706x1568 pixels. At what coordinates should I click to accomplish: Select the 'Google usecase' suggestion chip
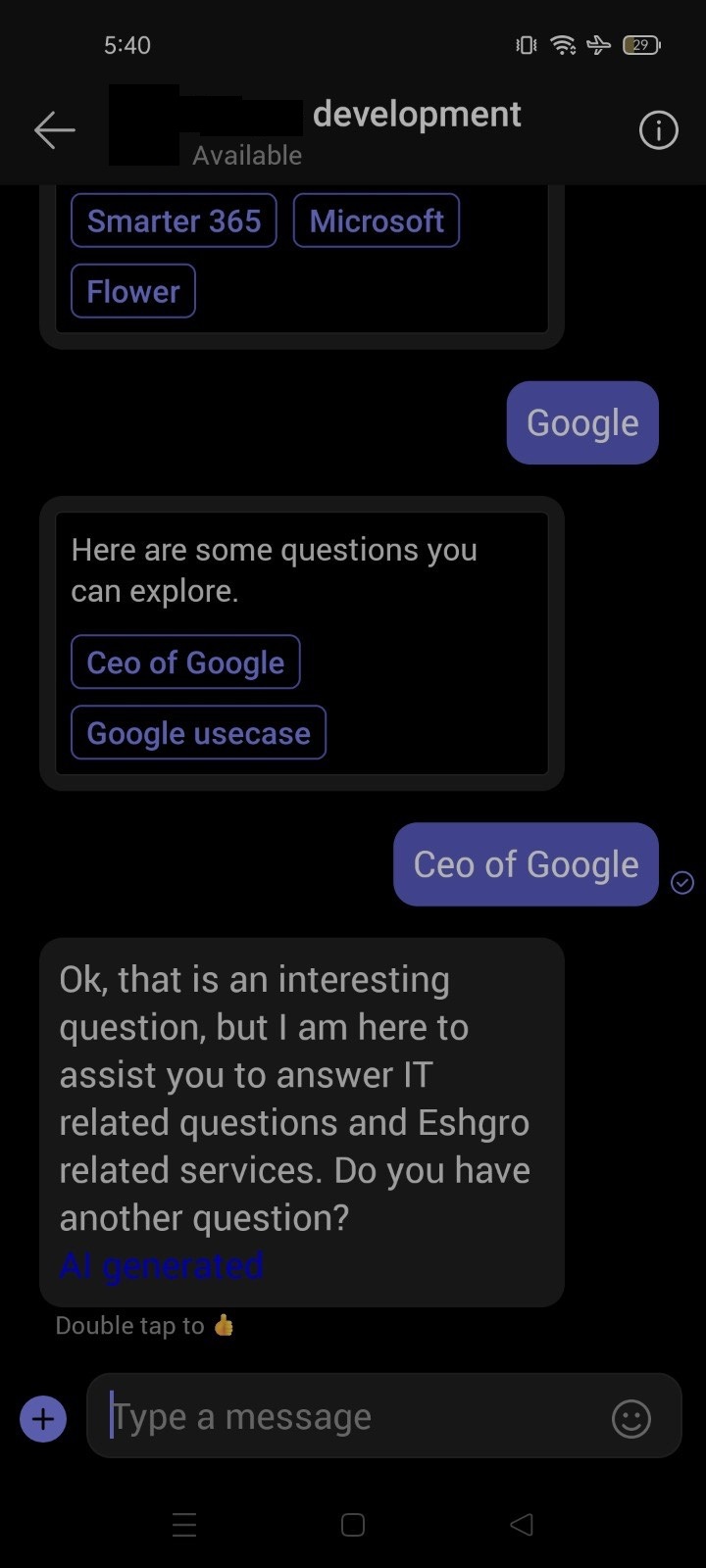[198, 732]
